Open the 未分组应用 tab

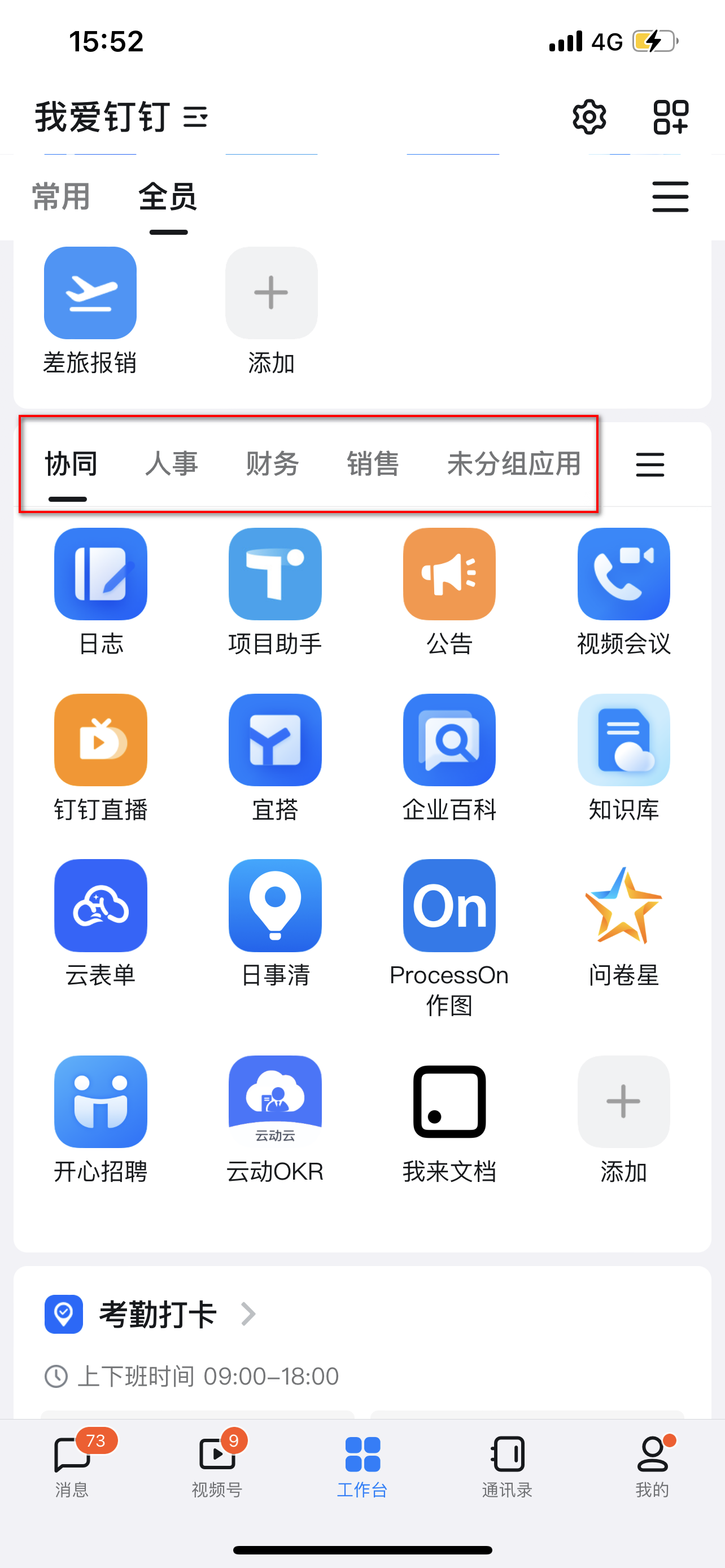pos(514,464)
